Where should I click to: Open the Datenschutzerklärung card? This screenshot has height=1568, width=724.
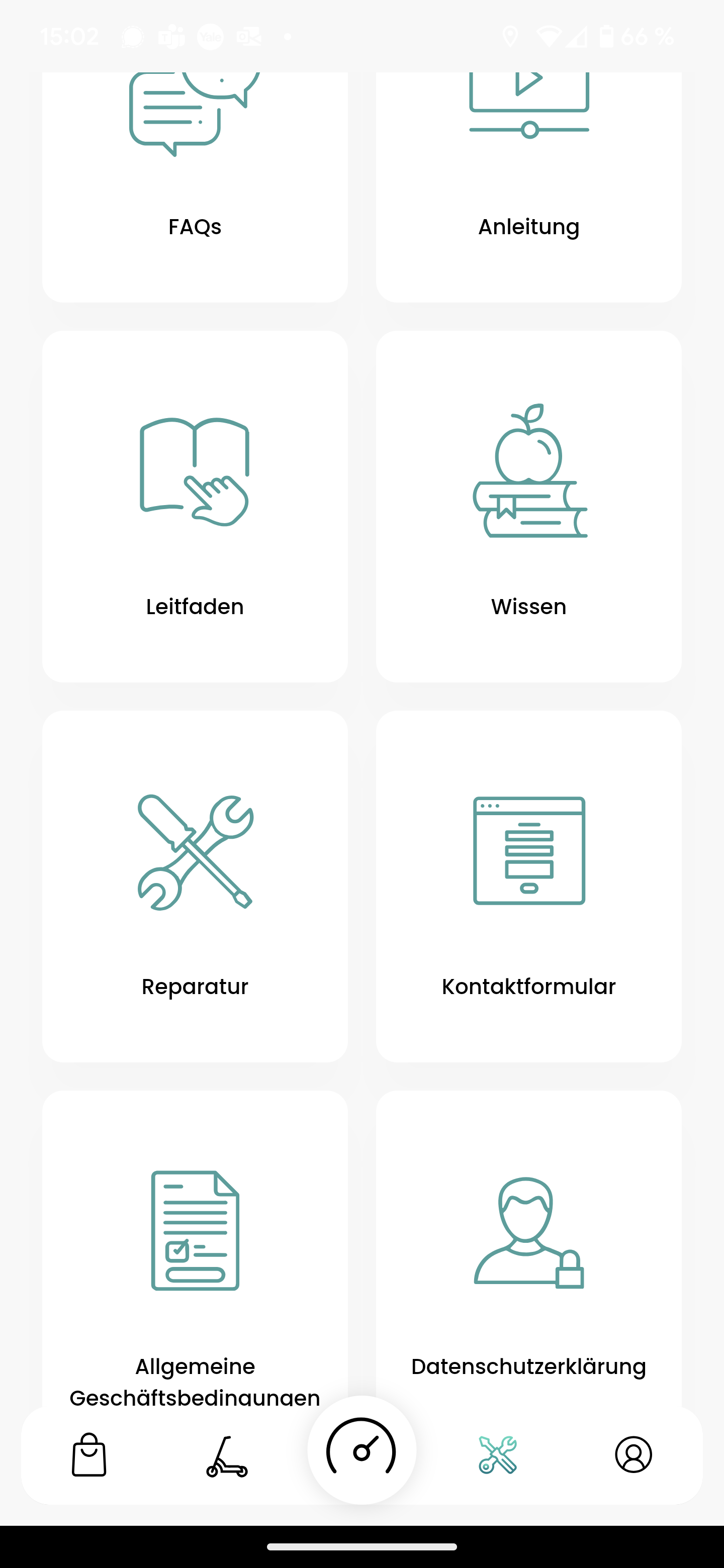click(528, 1248)
